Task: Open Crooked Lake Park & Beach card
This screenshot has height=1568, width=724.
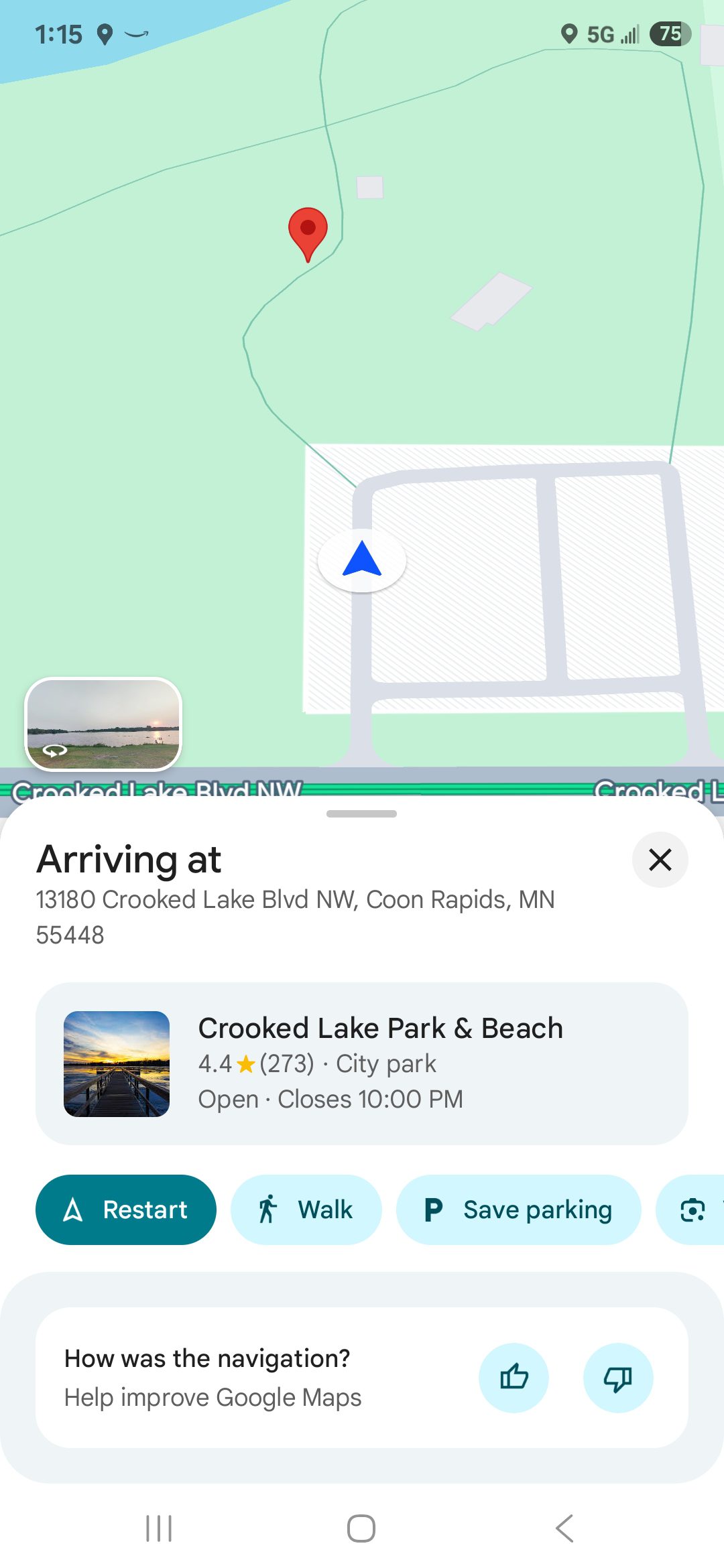Action: 362,1063
